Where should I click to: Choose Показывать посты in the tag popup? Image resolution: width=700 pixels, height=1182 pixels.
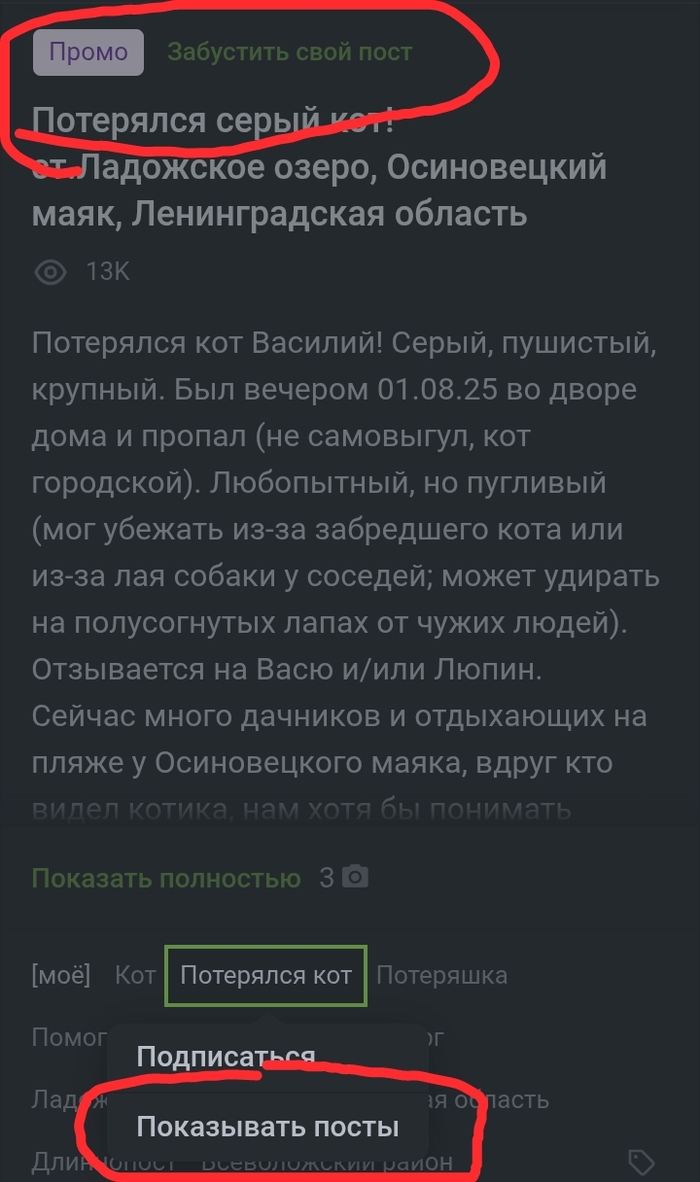(268, 1127)
